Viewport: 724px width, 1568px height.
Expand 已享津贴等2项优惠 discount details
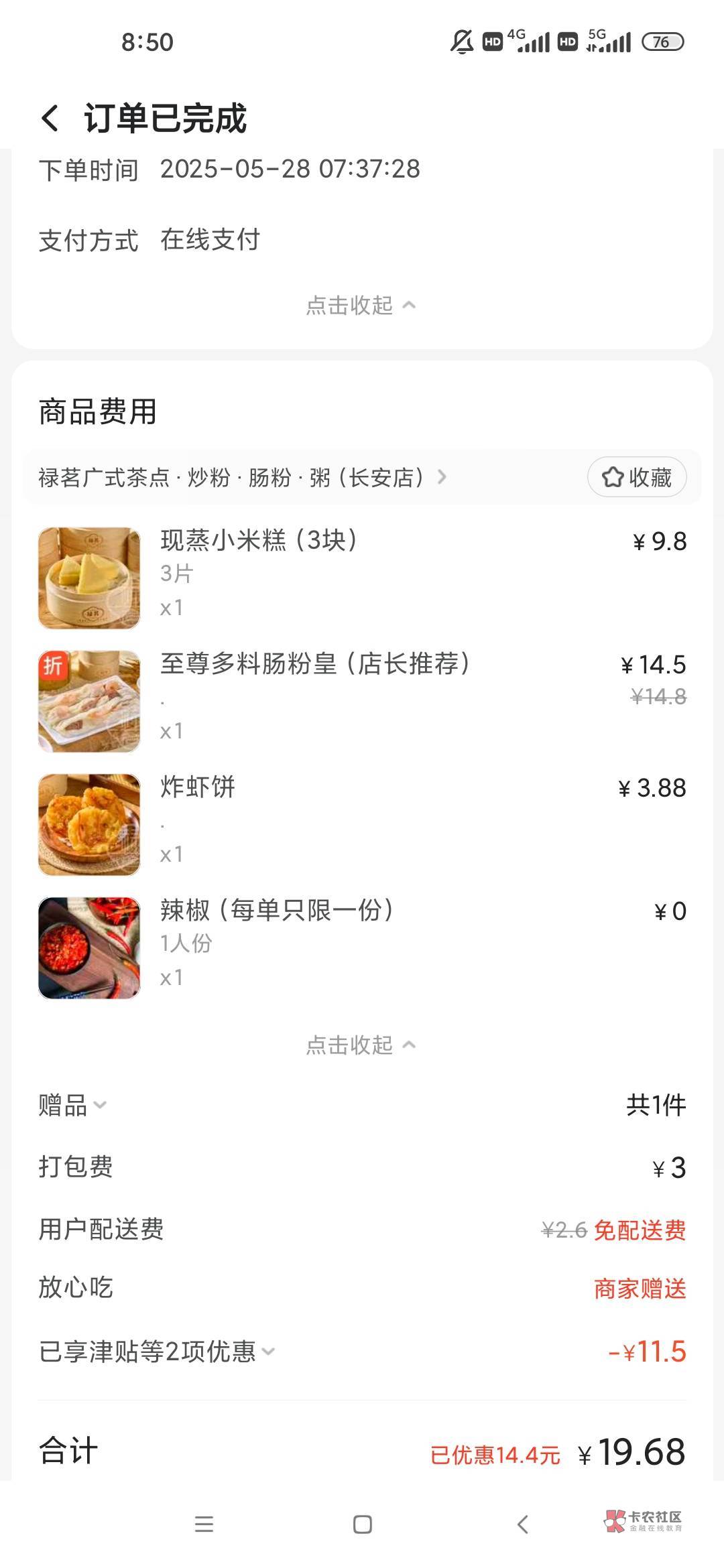158,1352
